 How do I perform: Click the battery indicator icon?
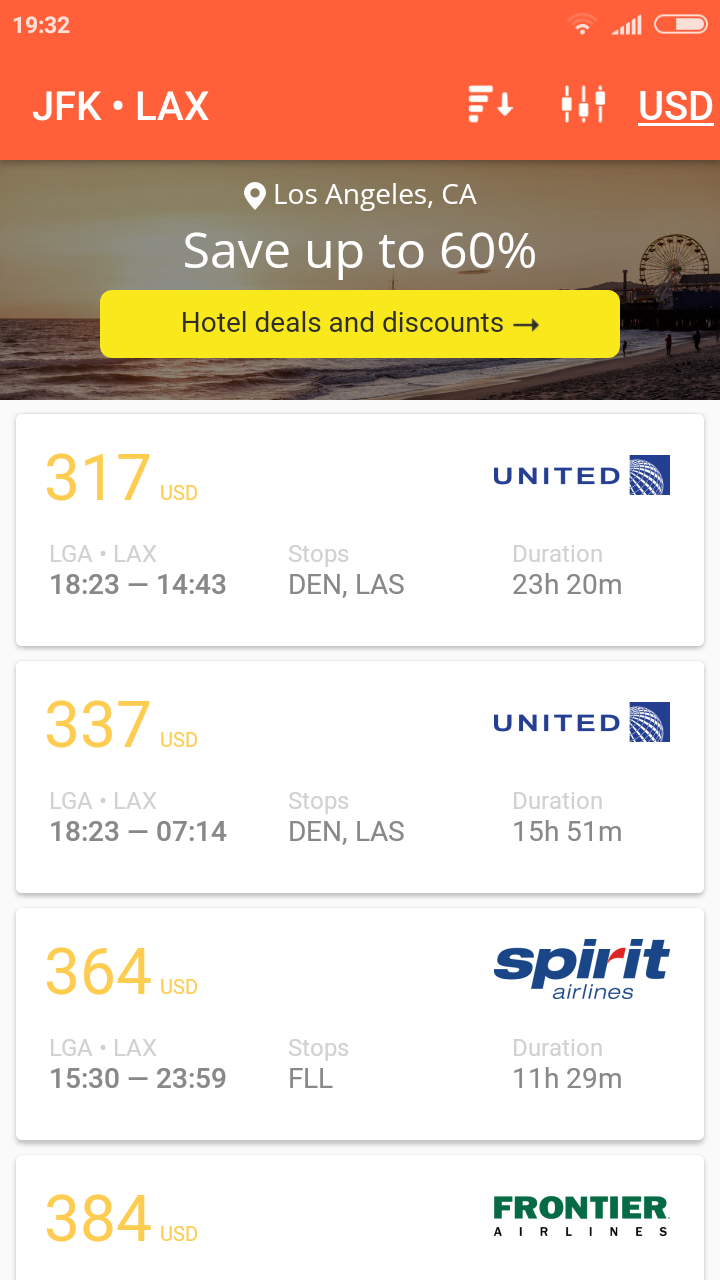683,24
